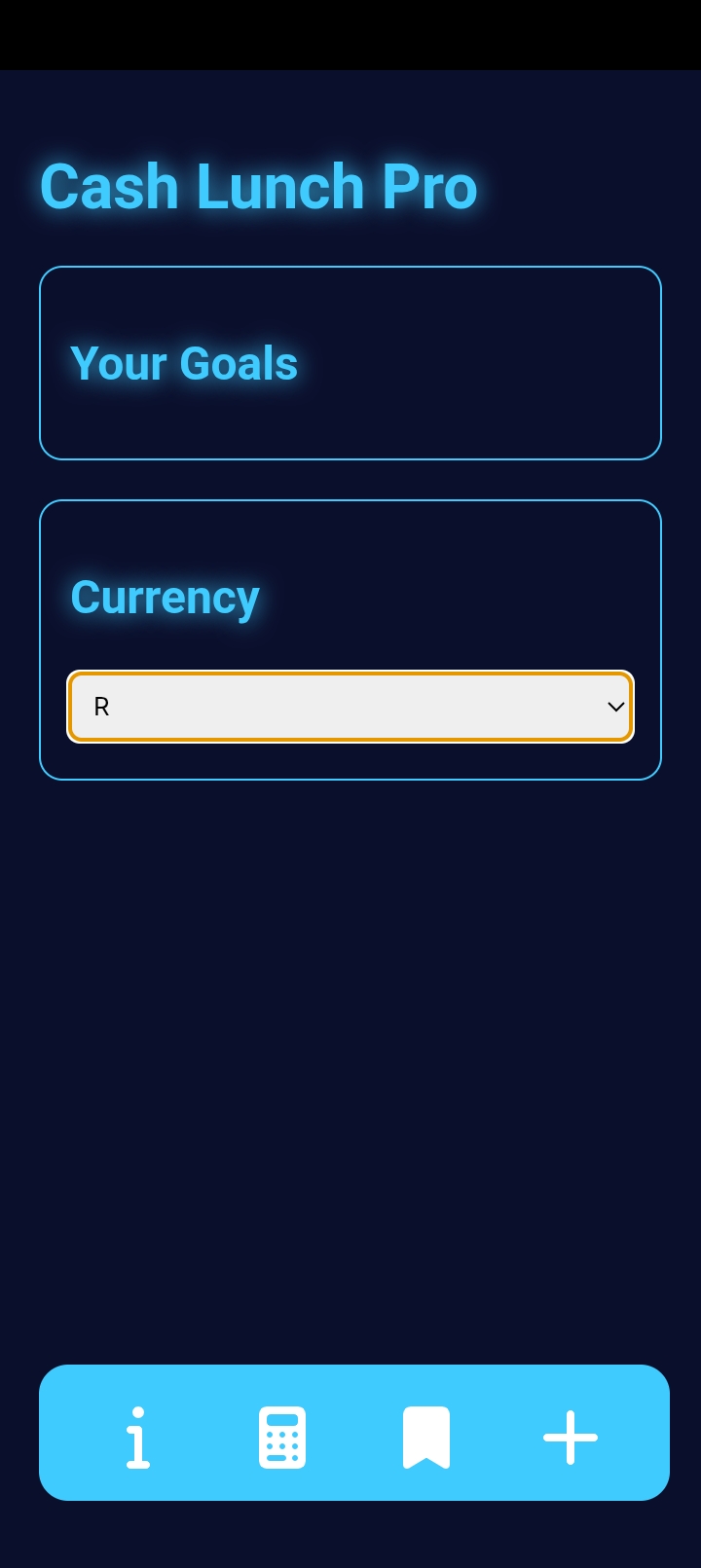The image size is (701, 1568).
Task: Open the info tab
Action: coord(138,1437)
